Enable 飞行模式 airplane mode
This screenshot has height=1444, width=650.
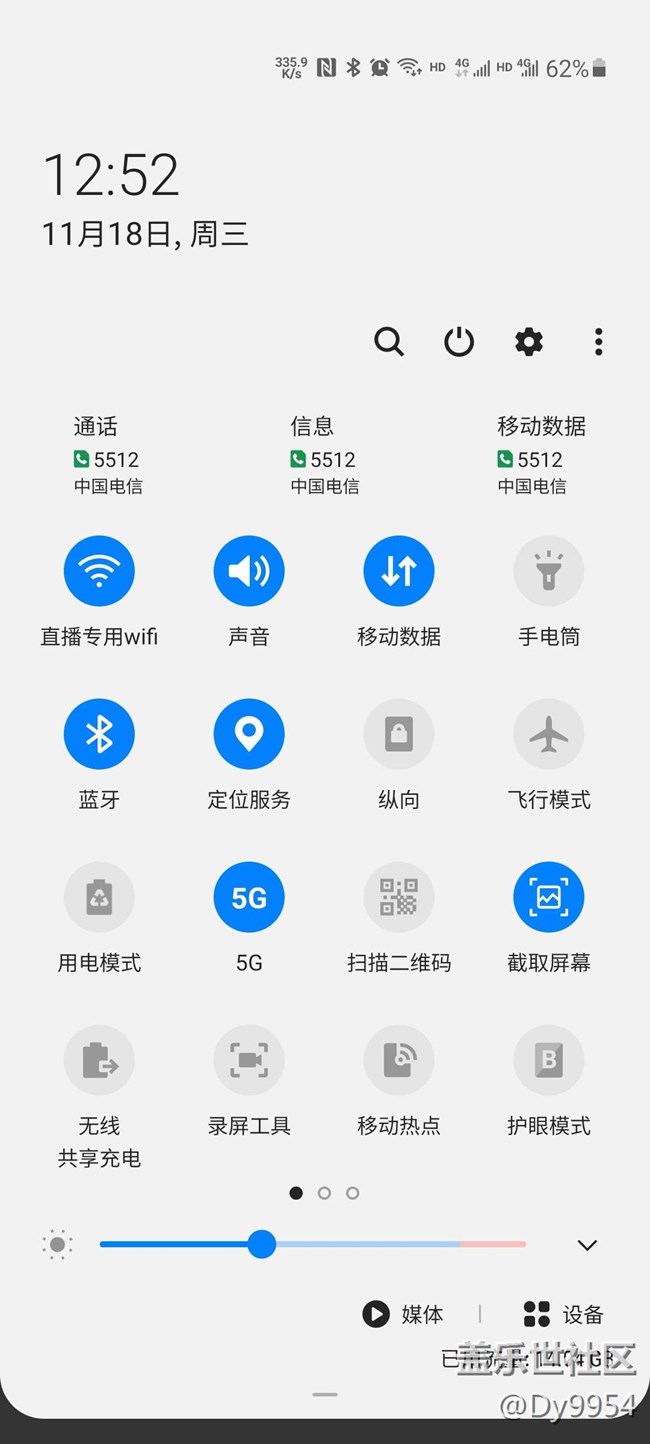(549, 734)
